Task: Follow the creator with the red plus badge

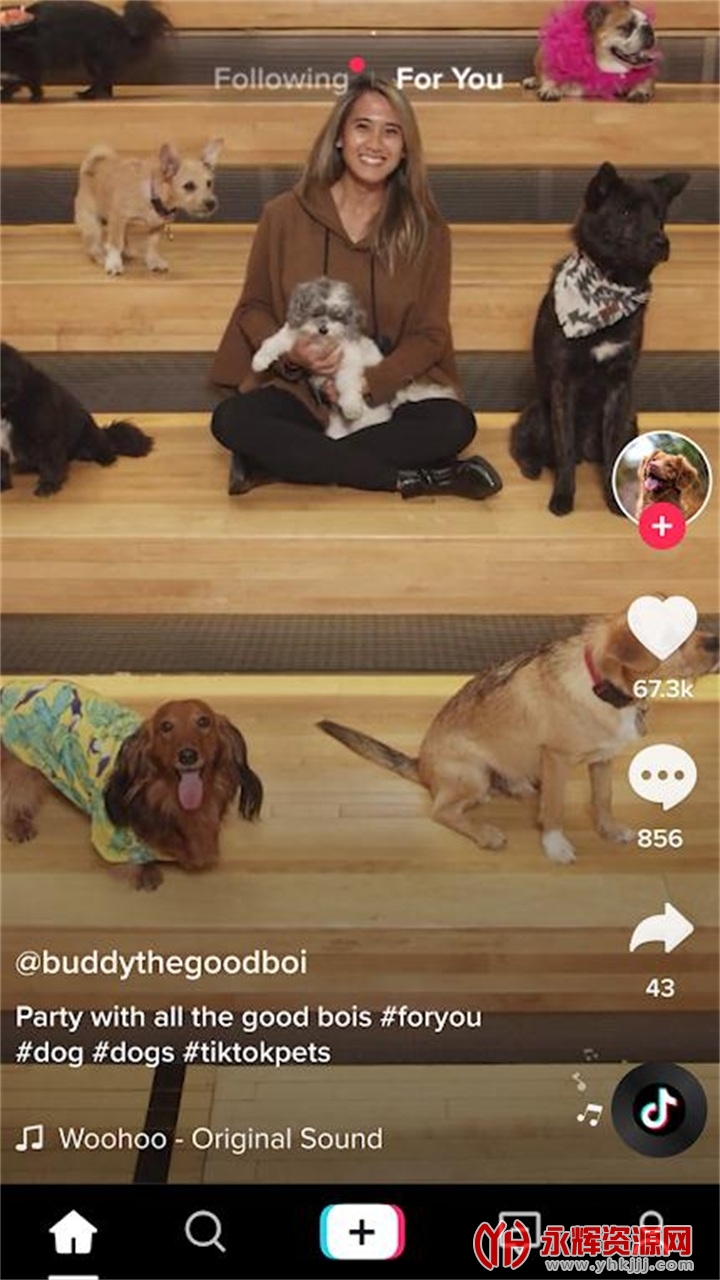Action: (662, 526)
